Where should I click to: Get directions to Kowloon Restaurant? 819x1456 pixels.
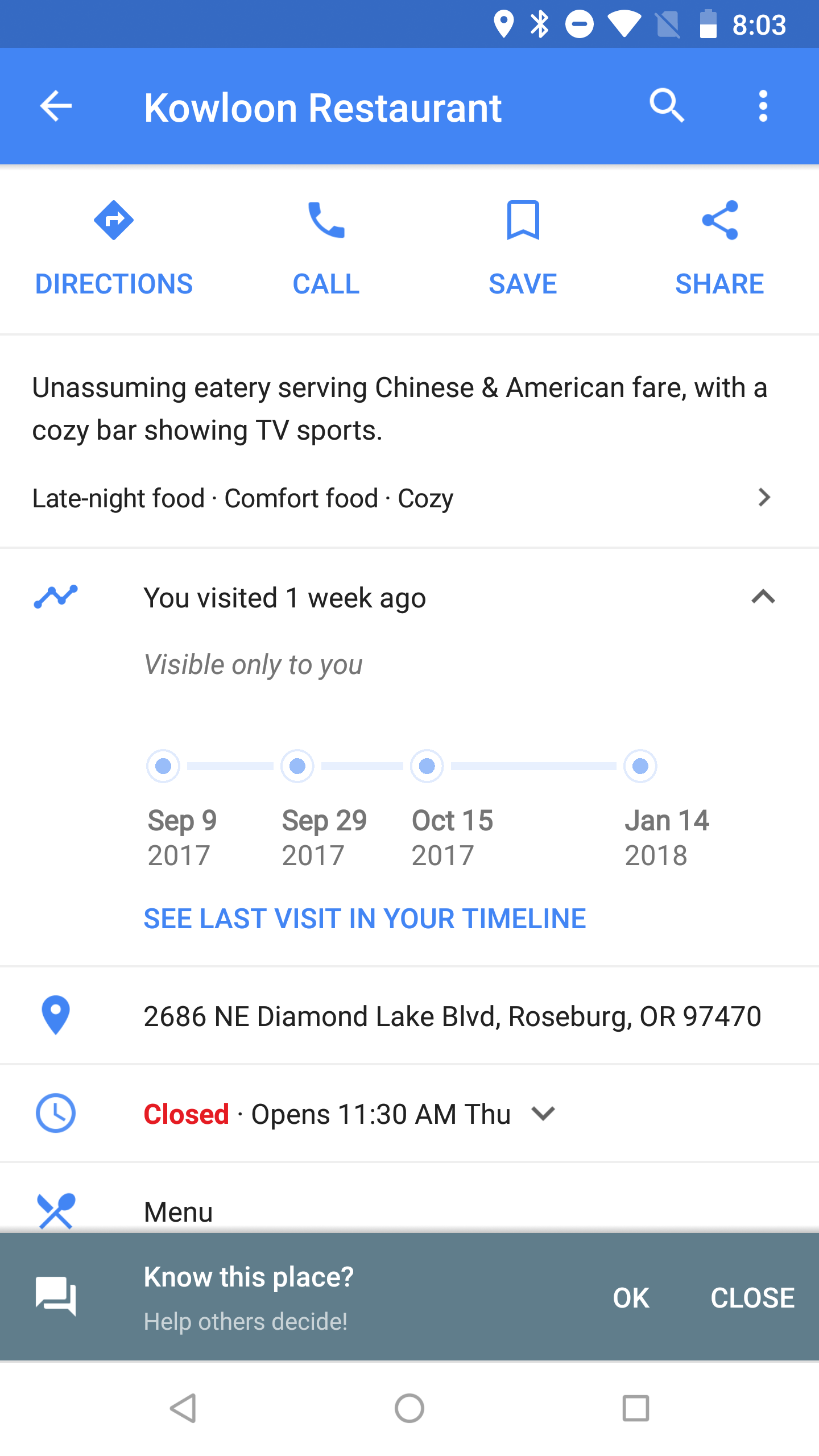[x=114, y=249]
